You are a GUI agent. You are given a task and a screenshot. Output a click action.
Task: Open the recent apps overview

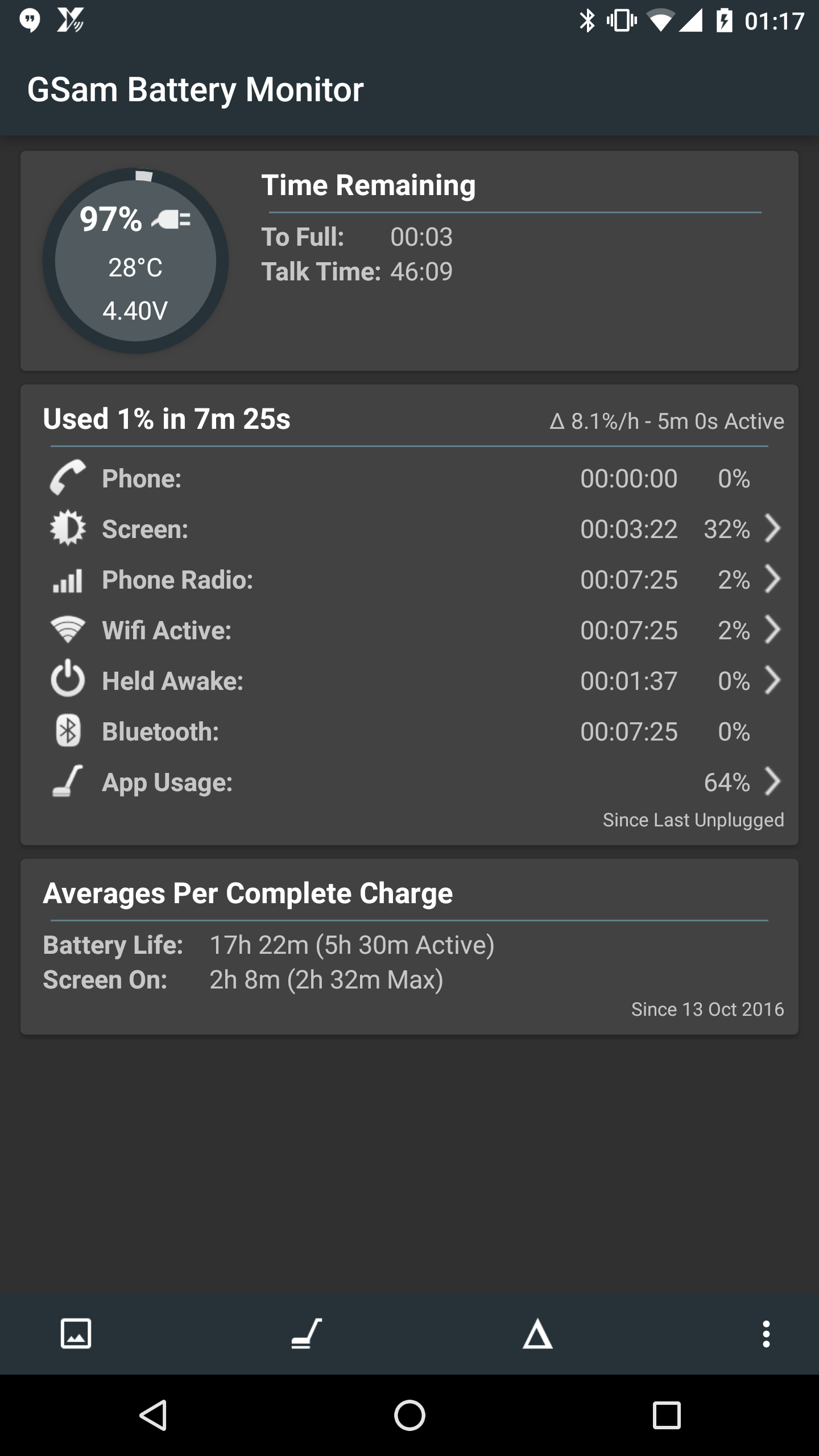point(666,1415)
